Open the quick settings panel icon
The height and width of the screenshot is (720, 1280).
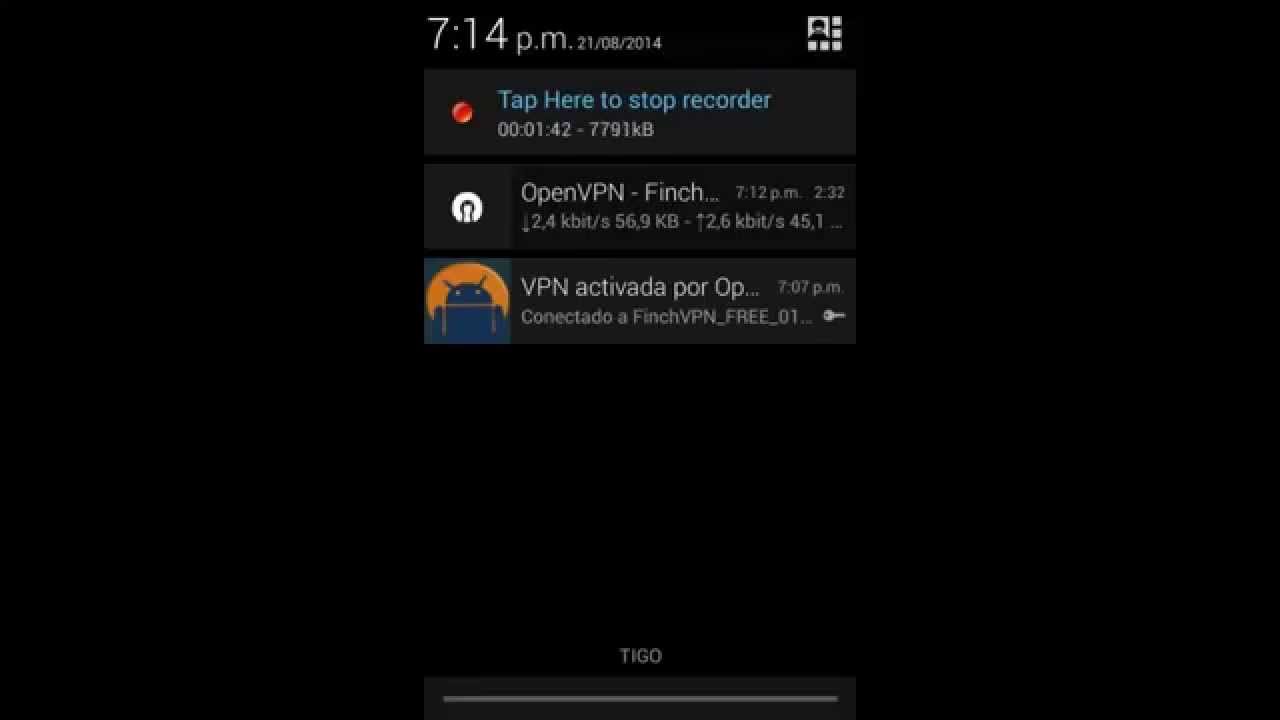pyautogui.click(x=824, y=33)
